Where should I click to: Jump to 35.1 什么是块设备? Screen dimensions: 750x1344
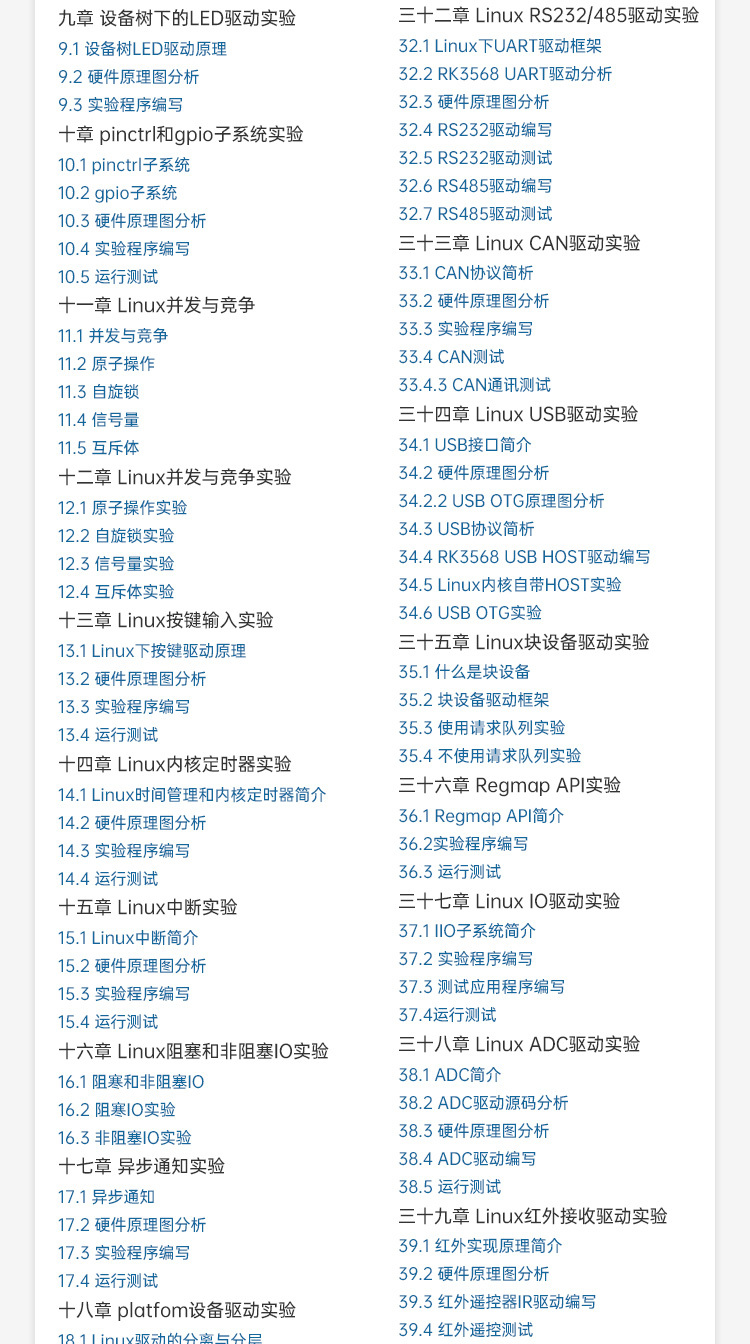pos(464,672)
